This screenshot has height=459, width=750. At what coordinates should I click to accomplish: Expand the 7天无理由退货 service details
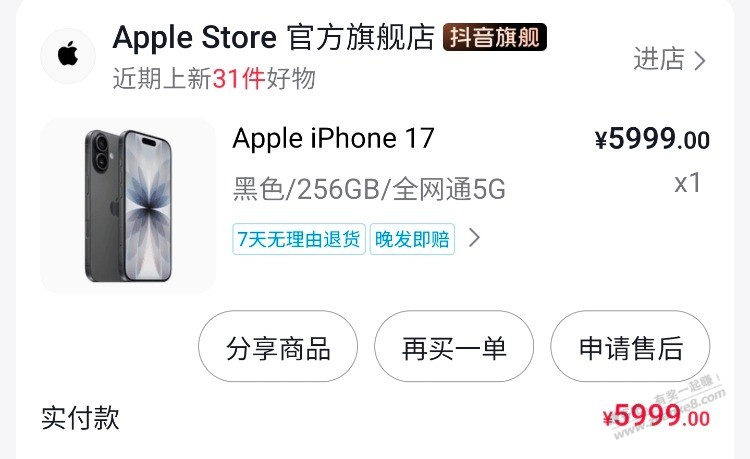pyautogui.click(x=298, y=239)
